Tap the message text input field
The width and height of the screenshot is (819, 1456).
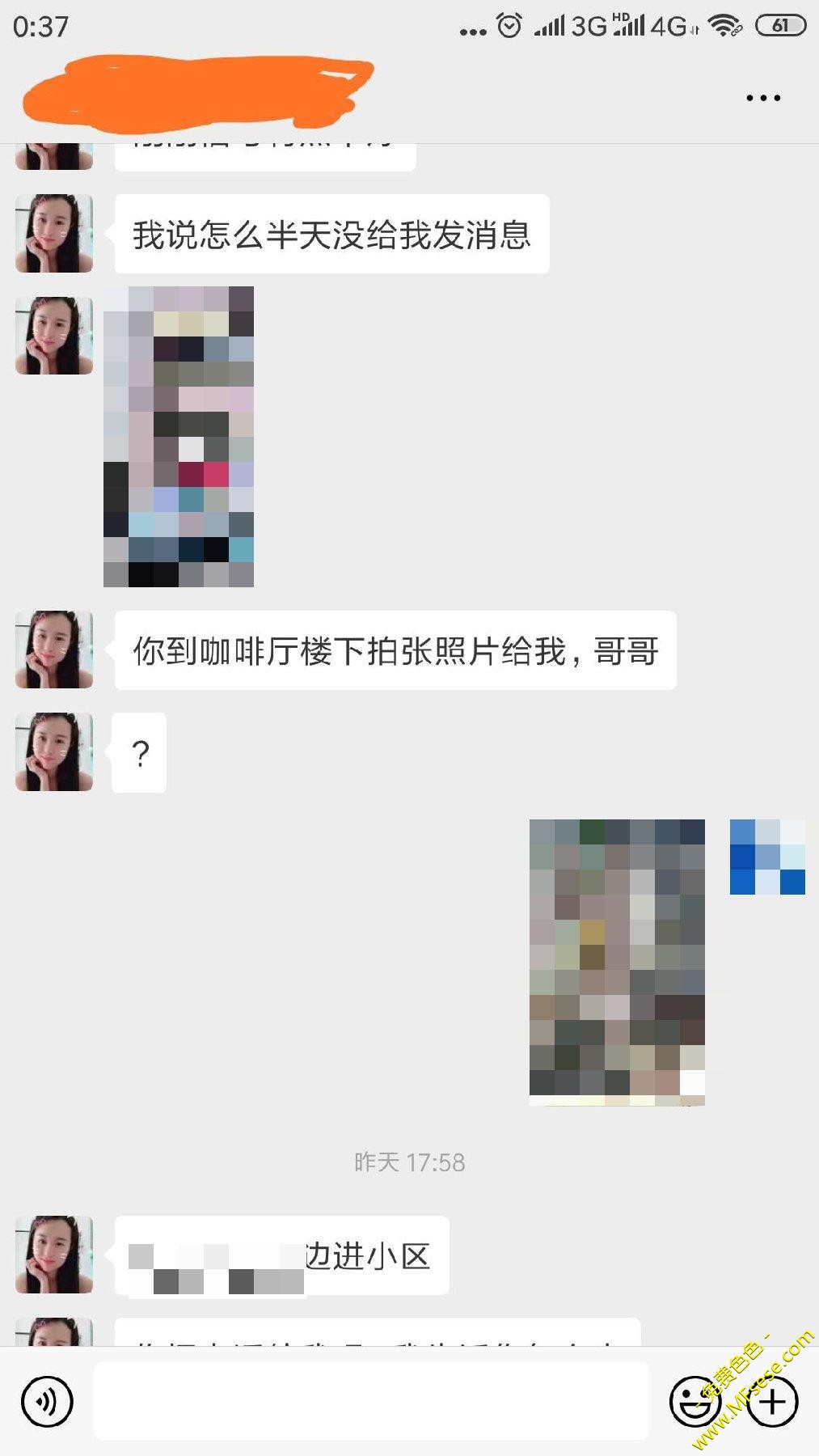point(370,1401)
